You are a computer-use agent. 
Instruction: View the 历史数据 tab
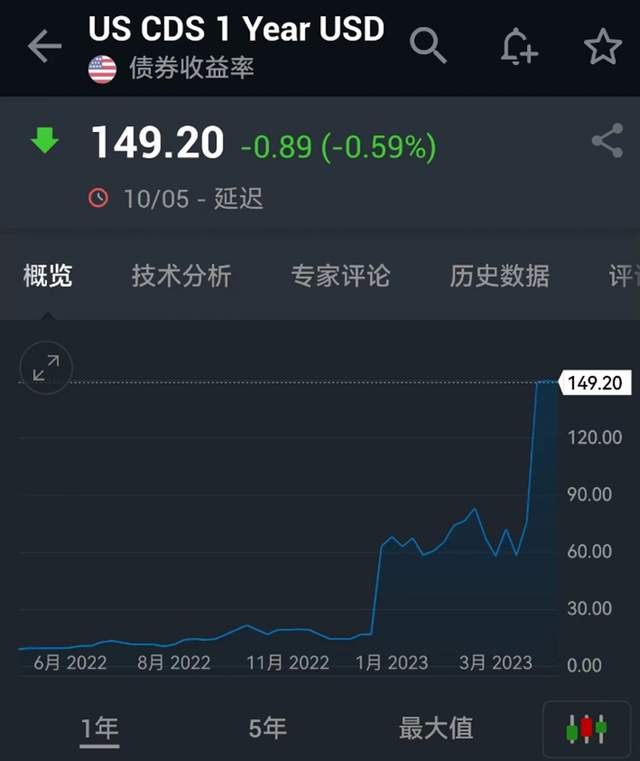point(499,276)
